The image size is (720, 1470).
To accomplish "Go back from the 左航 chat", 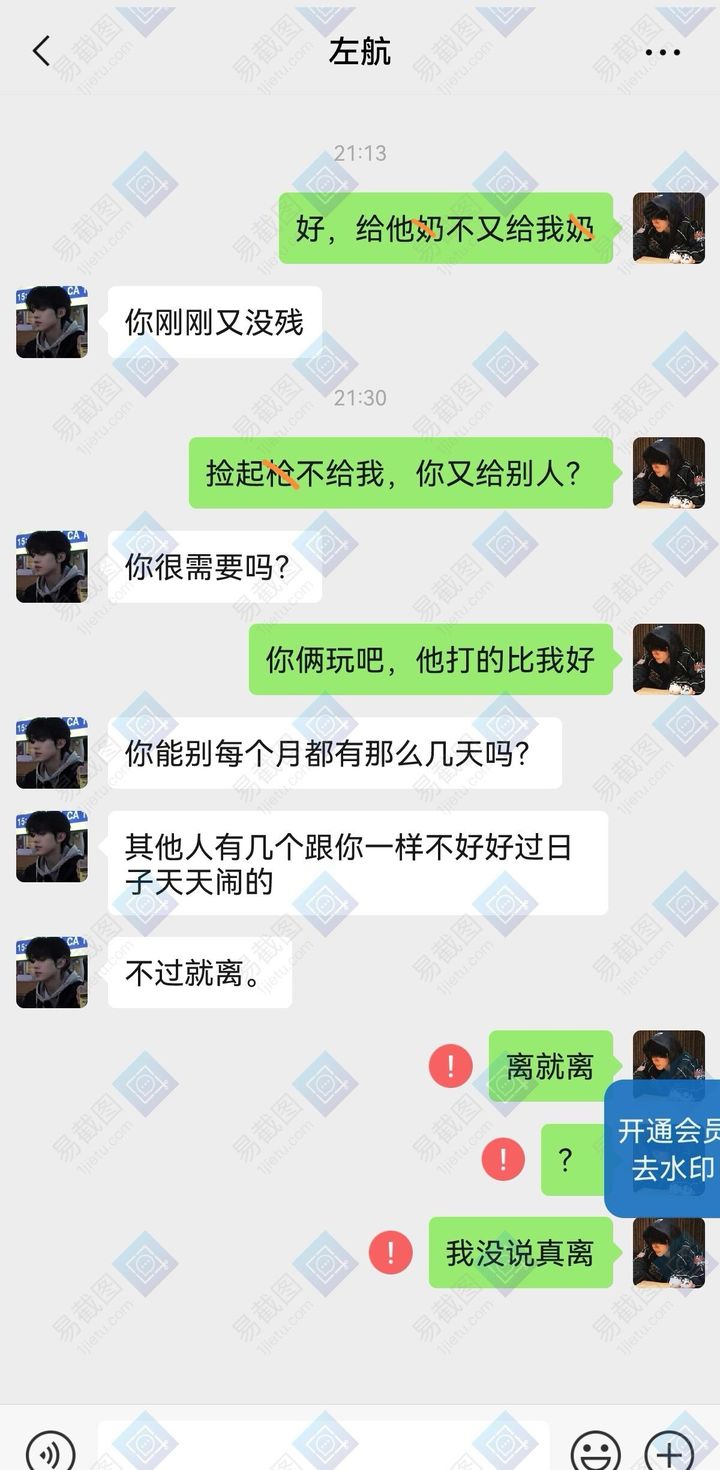I will pos(41,51).
